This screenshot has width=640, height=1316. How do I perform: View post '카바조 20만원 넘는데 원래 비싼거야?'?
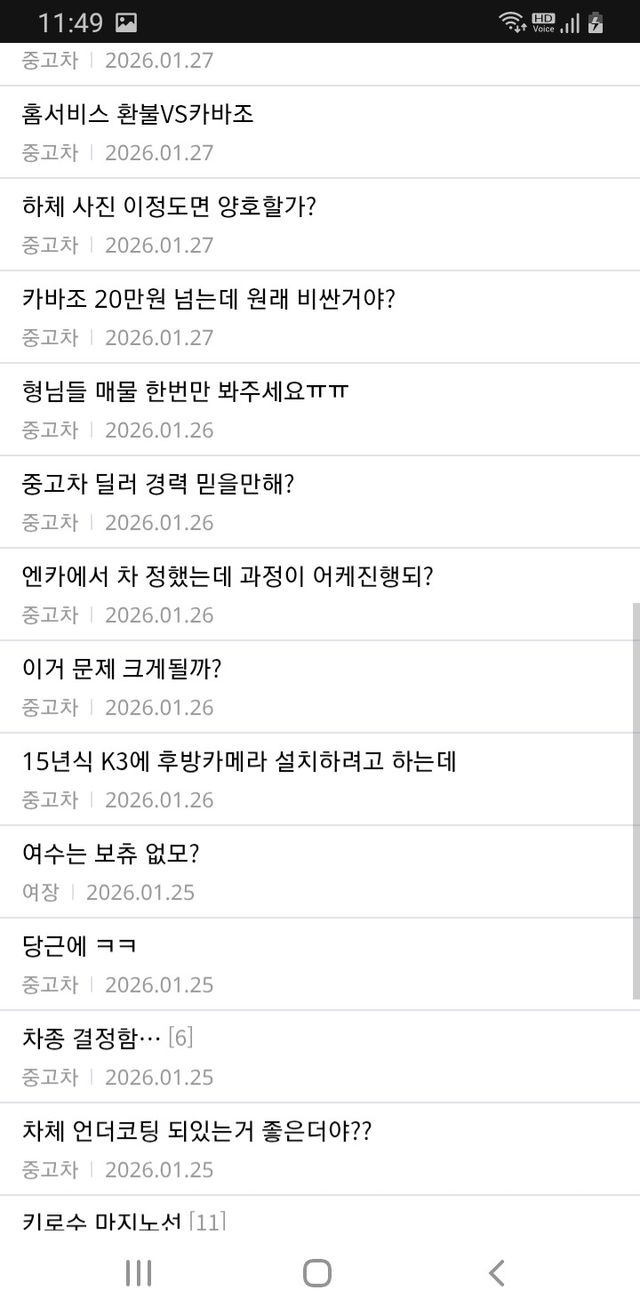coord(208,299)
